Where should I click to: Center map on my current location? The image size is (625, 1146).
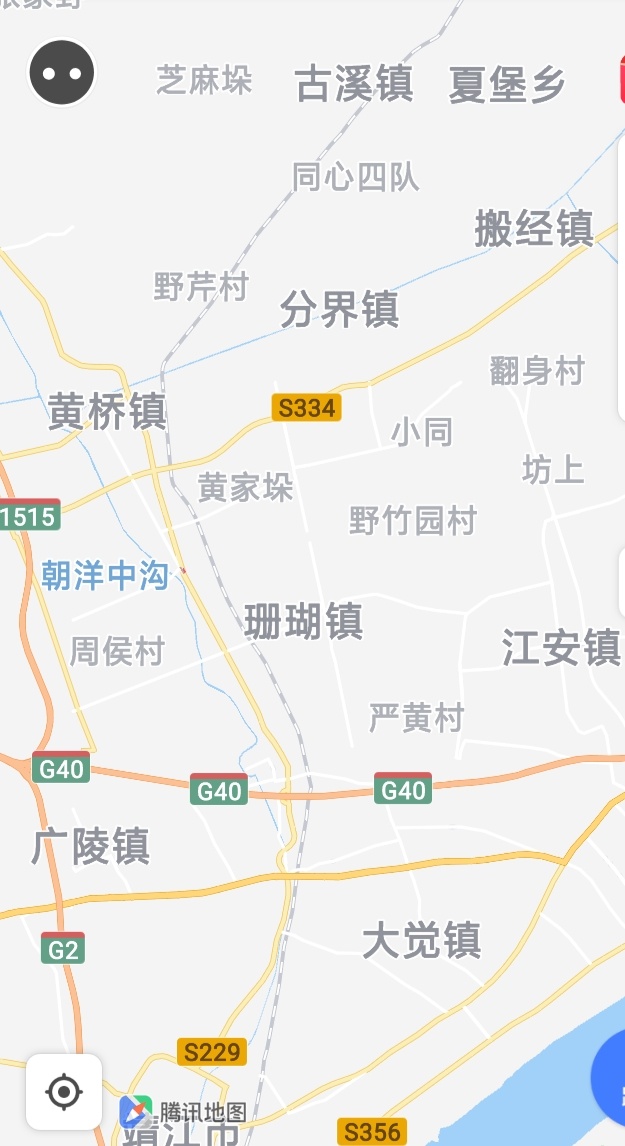tap(64, 1091)
